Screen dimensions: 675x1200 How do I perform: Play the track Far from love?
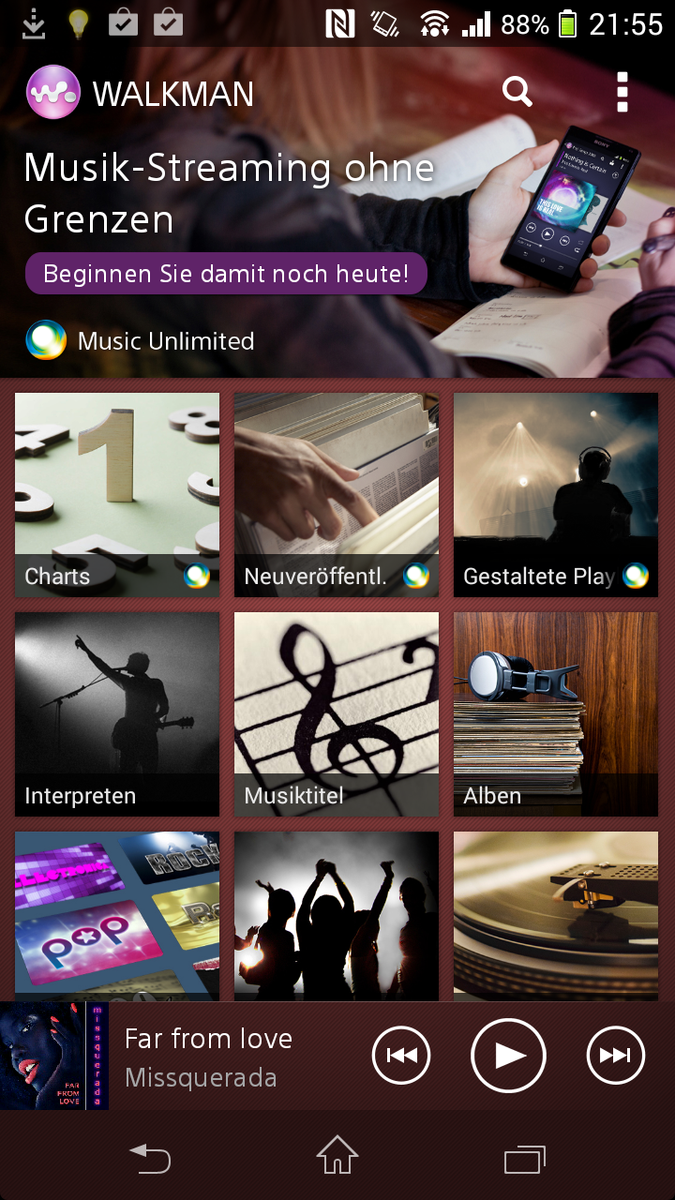(508, 1055)
